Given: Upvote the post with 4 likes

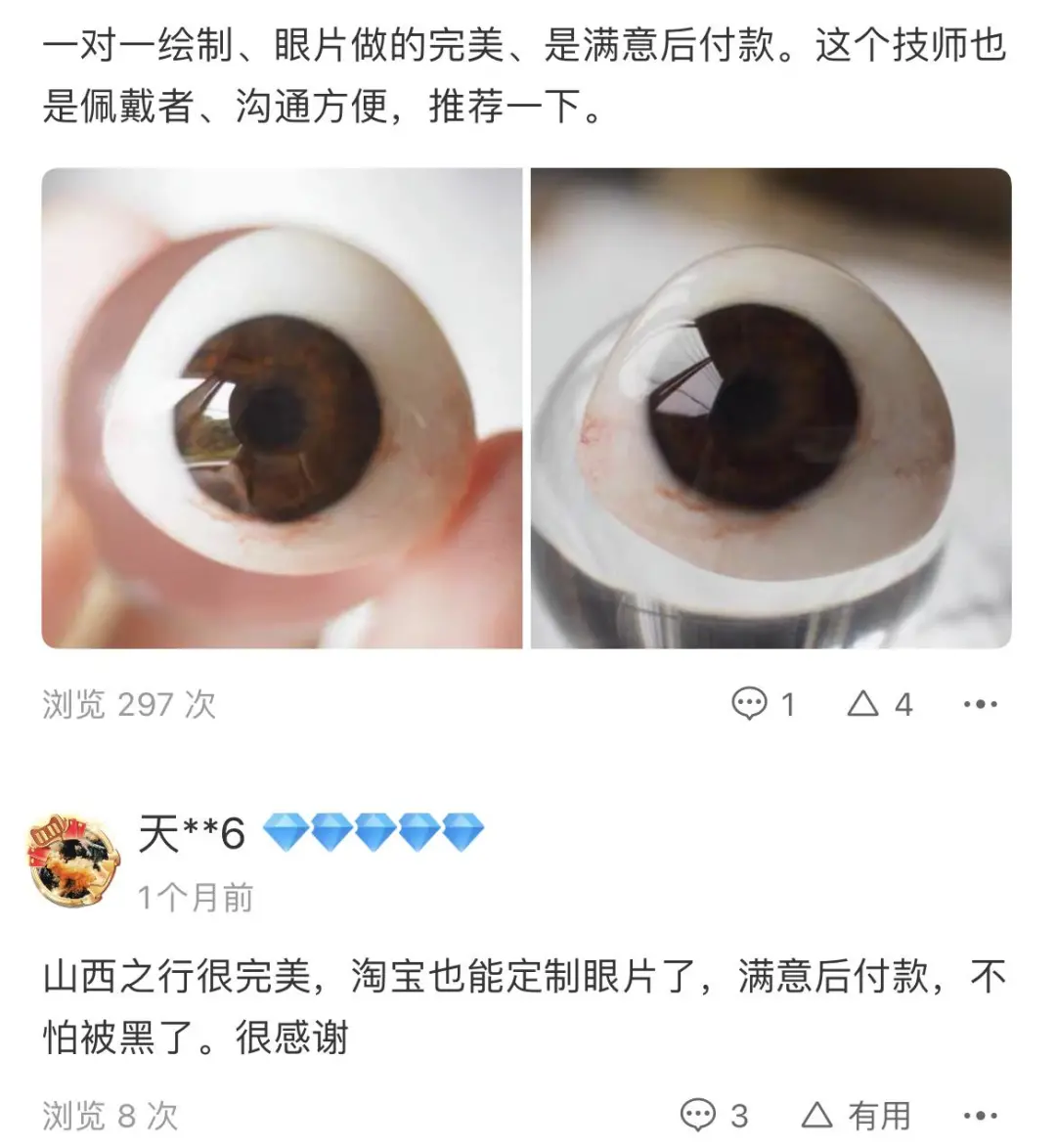Looking at the screenshot, I should click(x=879, y=704).
